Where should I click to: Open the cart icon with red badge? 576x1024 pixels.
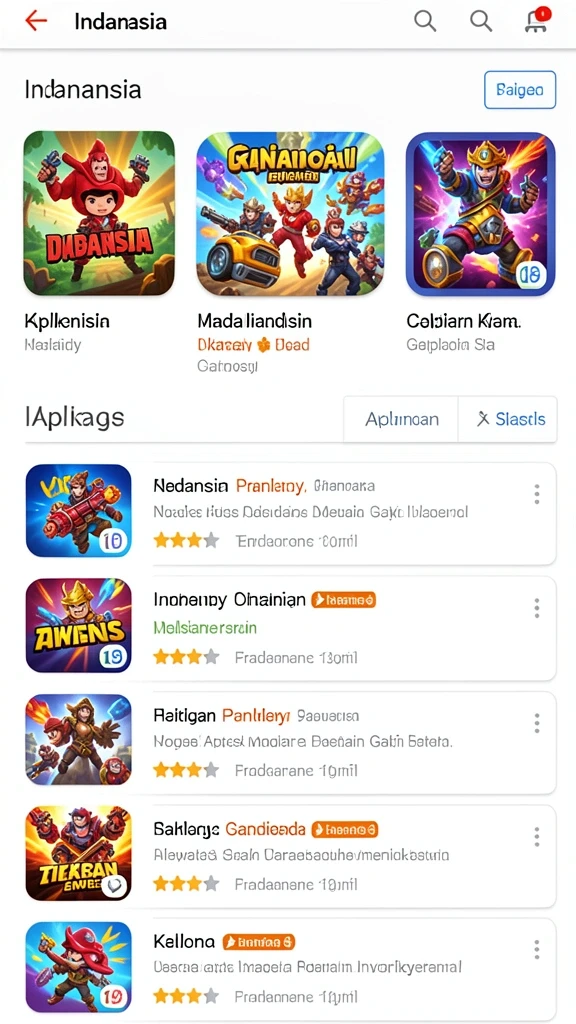(x=537, y=20)
